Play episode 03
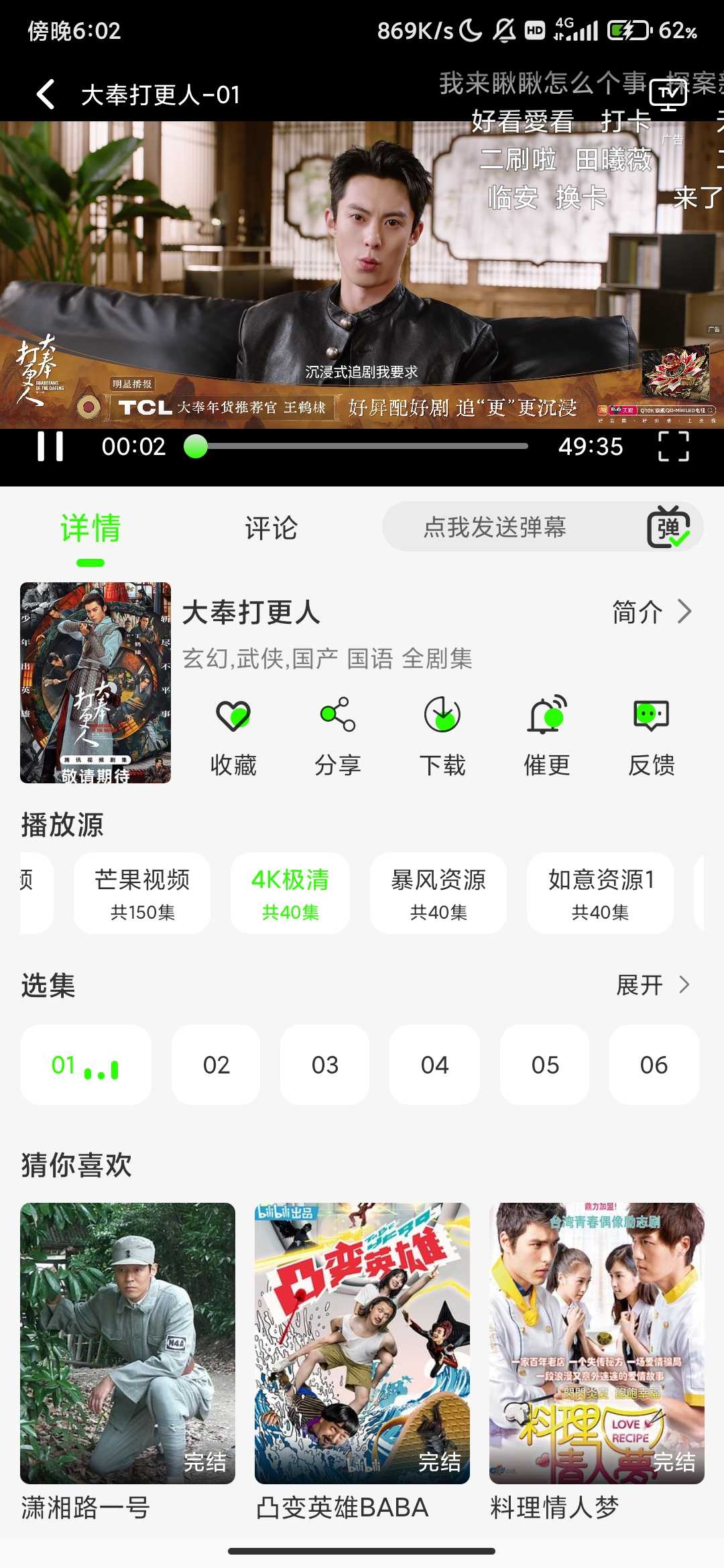 coord(325,1065)
